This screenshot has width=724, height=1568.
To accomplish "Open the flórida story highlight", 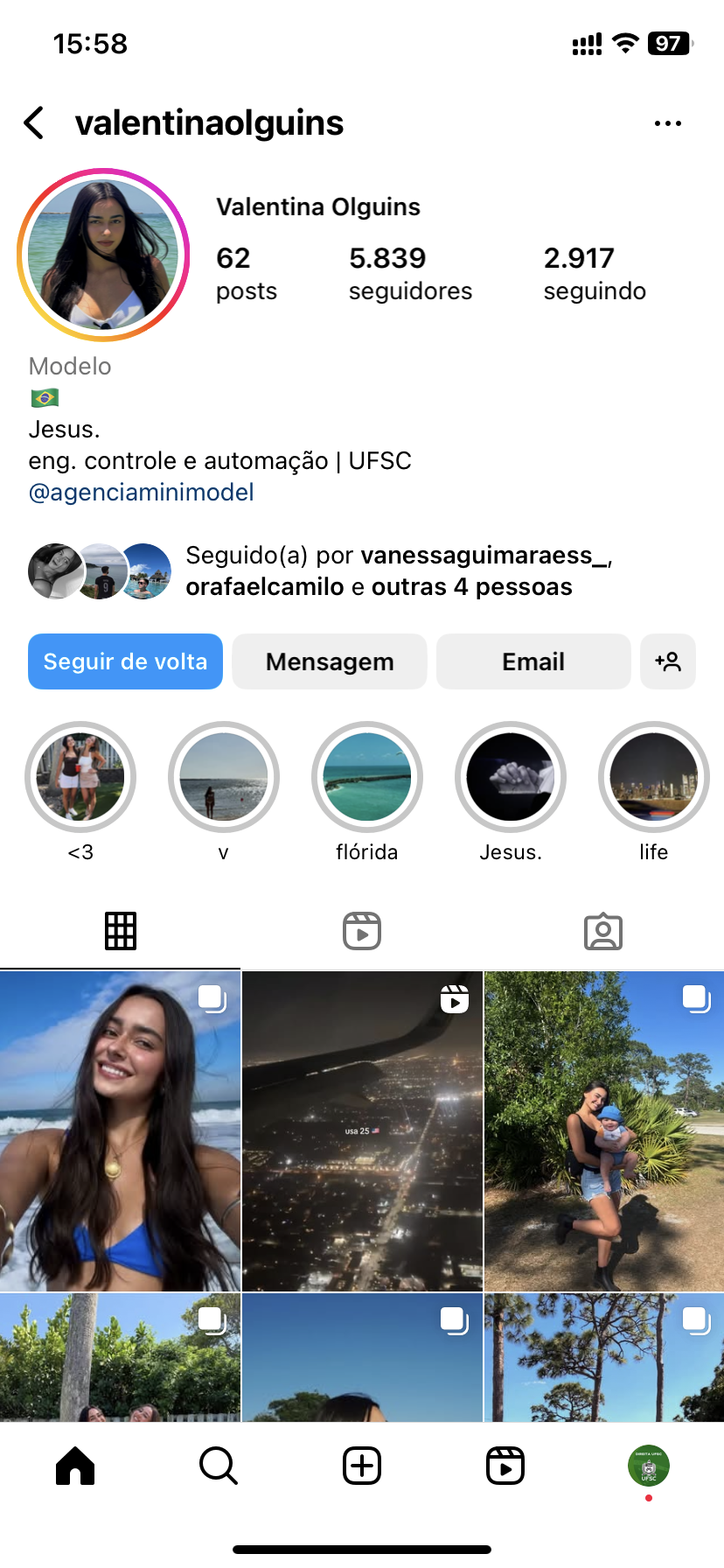I will [367, 777].
